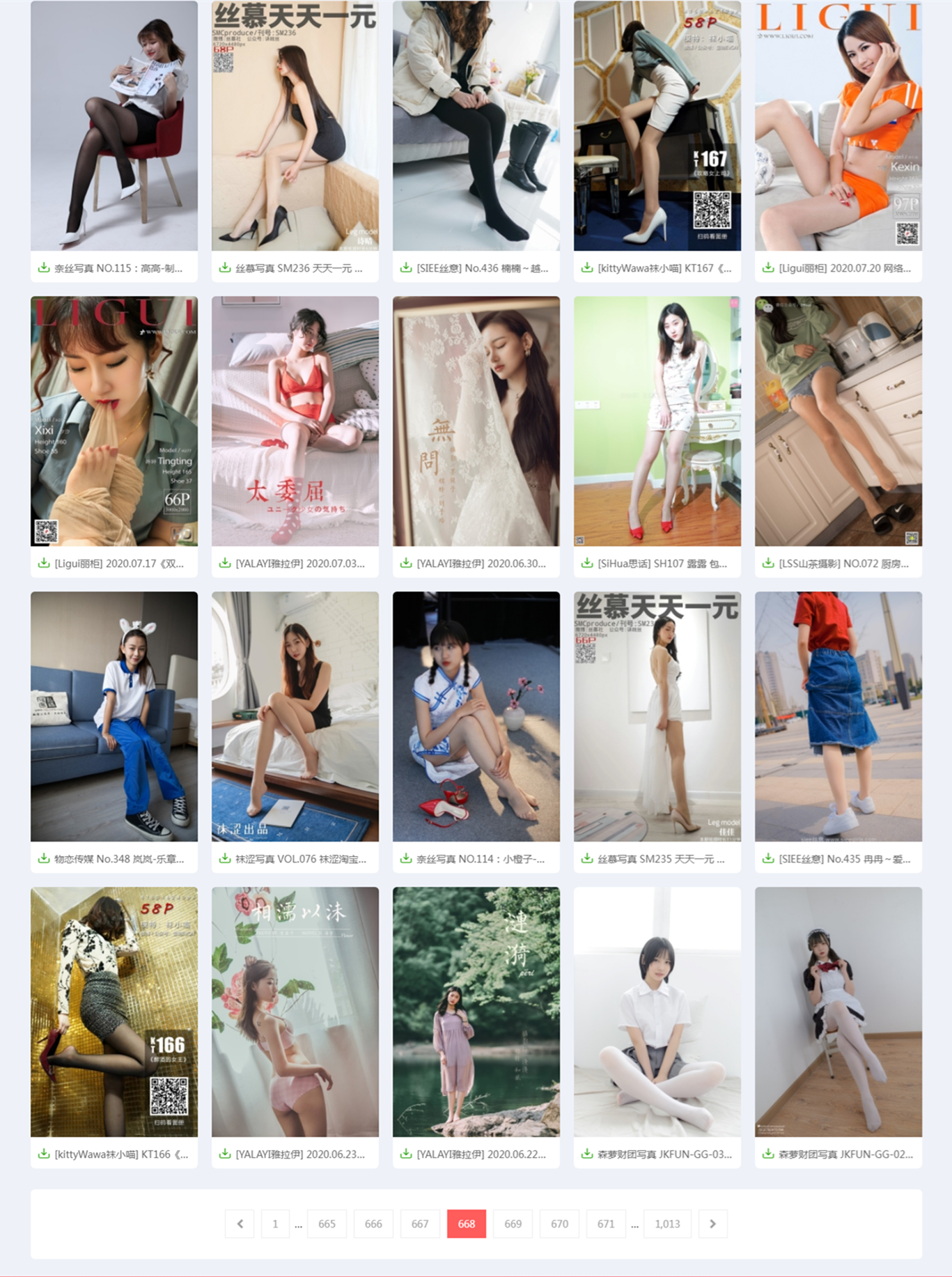Jump to page 1
The image size is (952, 1277).
point(275,1223)
